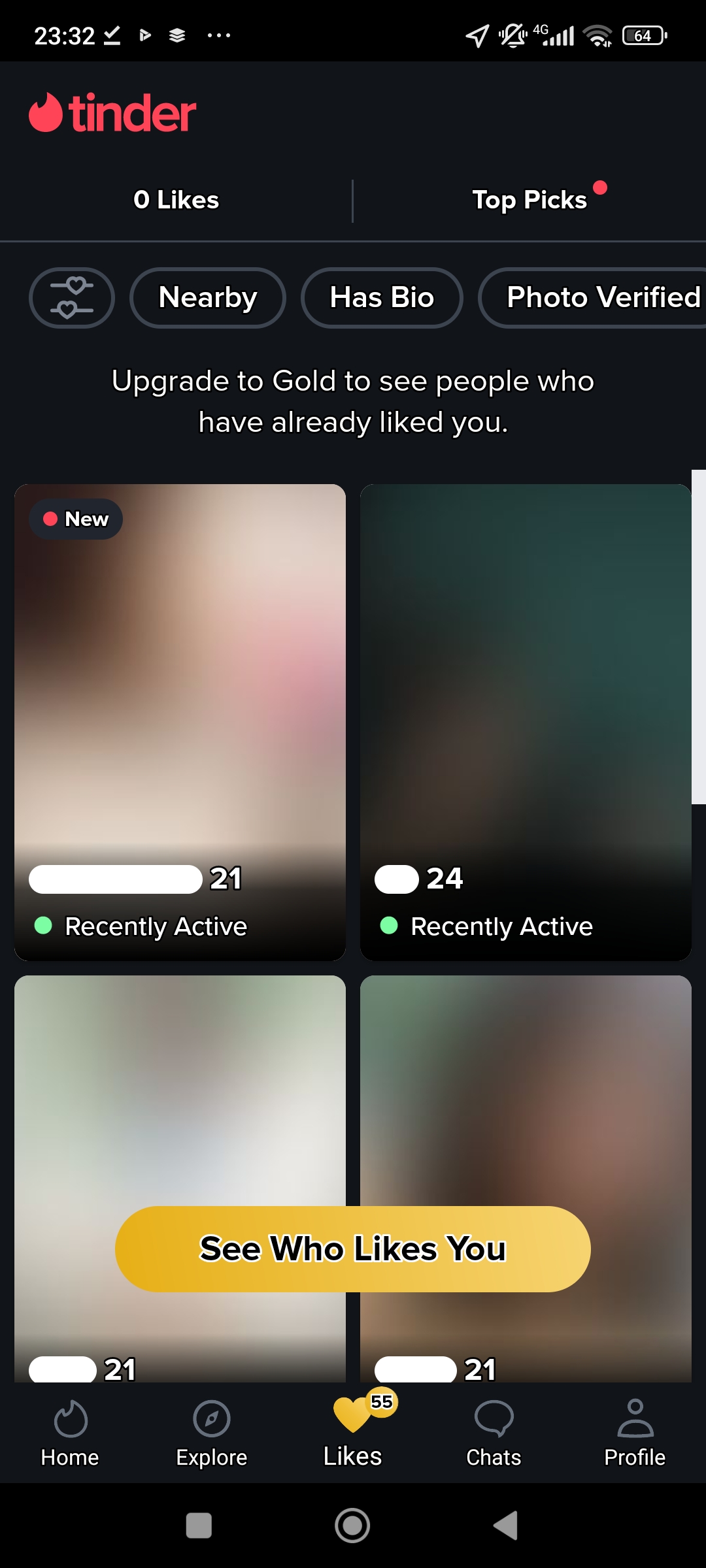706x1568 pixels.
Task: Switch to the Top Picks tab
Action: pyautogui.click(x=529, y=200)
